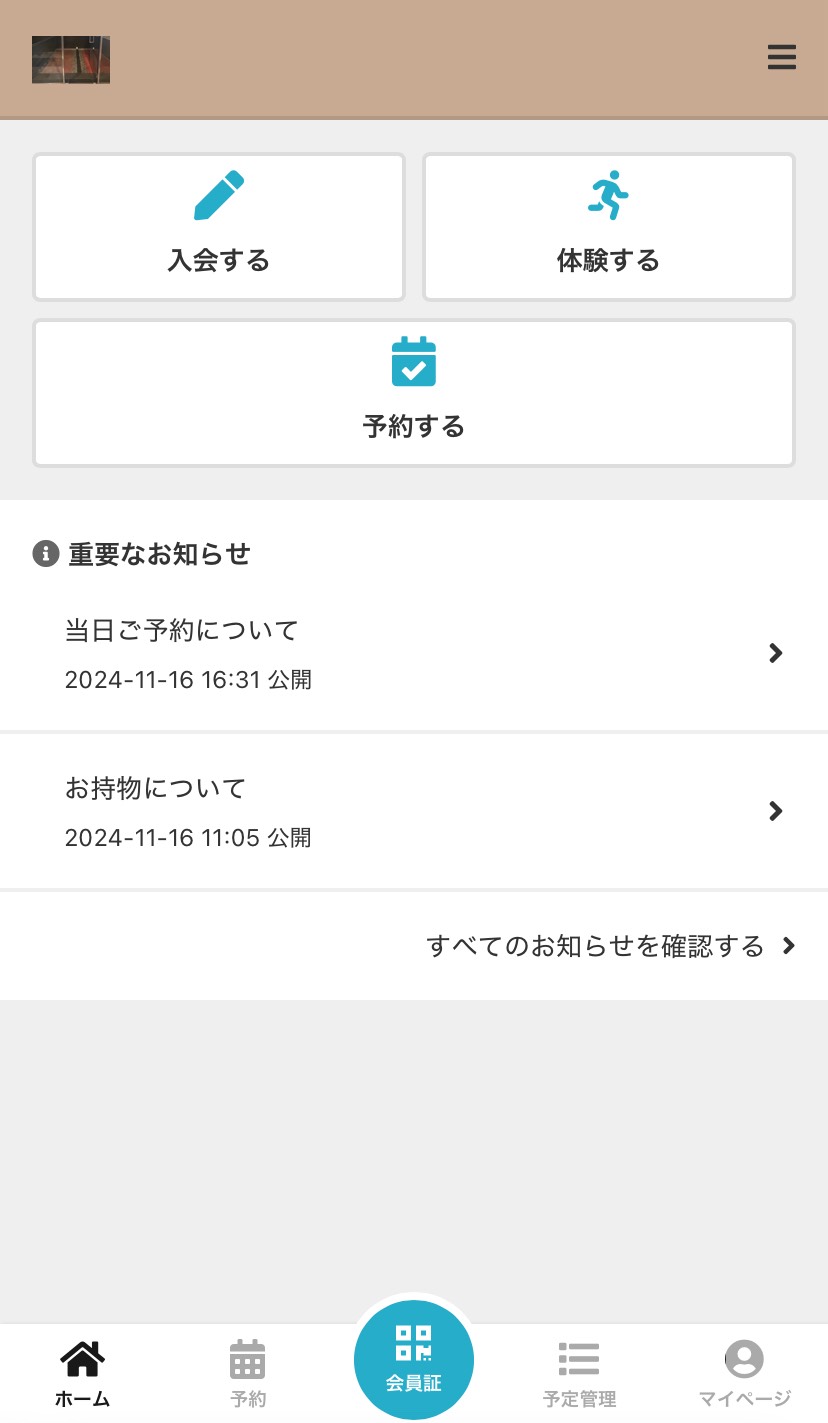Select the ホーム home icon
The image size is (828, 1423).
[83, 1357]
